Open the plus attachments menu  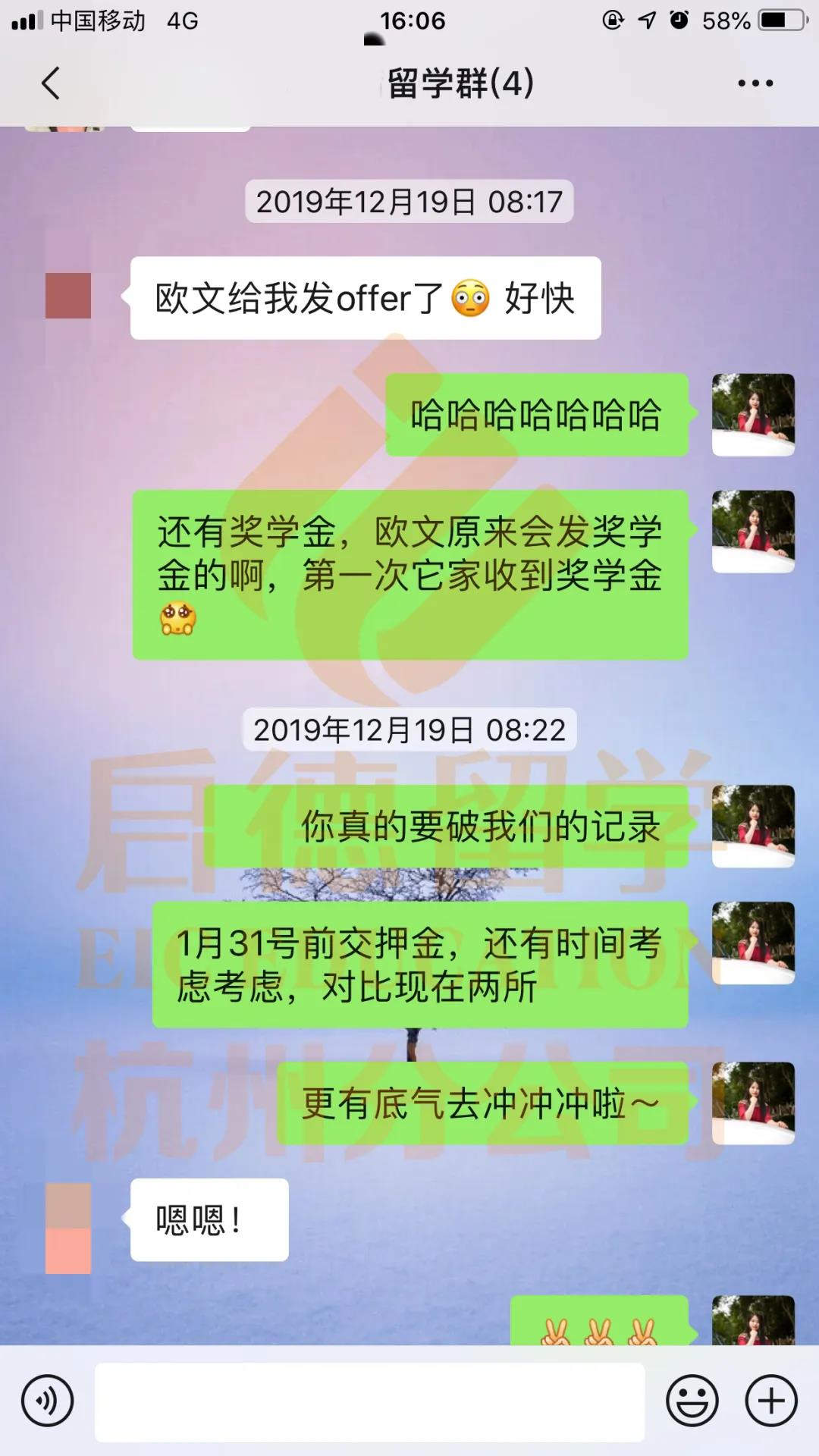[771, 1401]
